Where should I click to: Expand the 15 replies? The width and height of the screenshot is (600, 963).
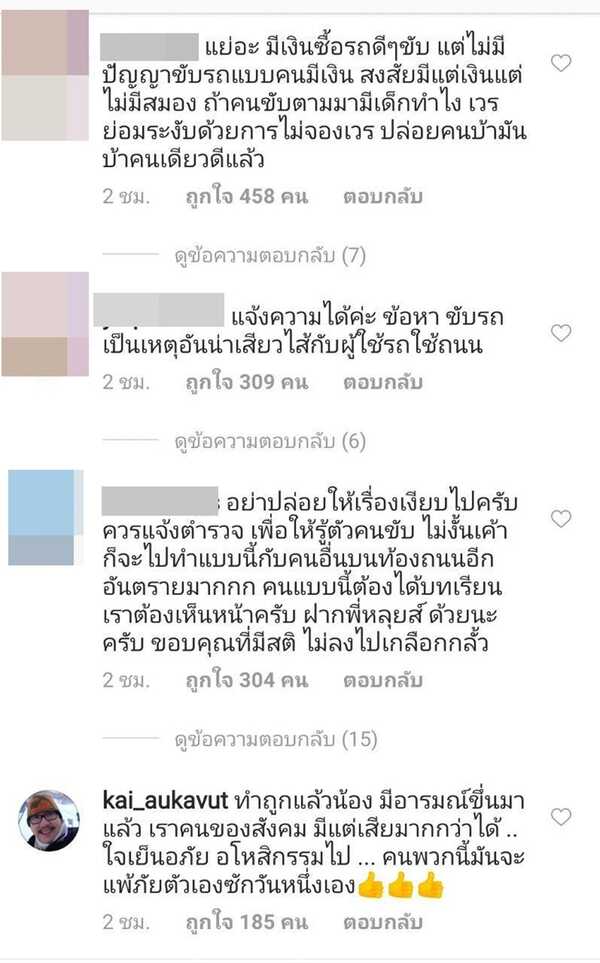(x=276, y=740)
